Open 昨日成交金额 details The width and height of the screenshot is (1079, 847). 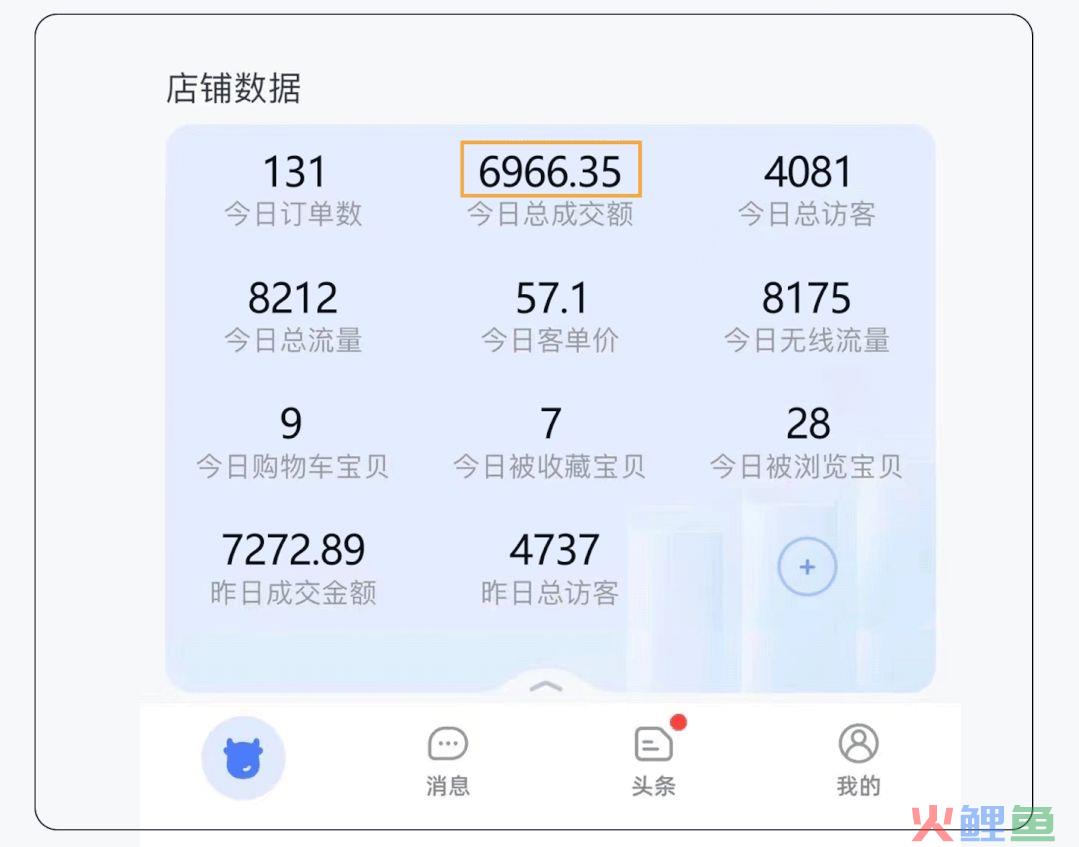pyautogui.click(x=293, y=565)
